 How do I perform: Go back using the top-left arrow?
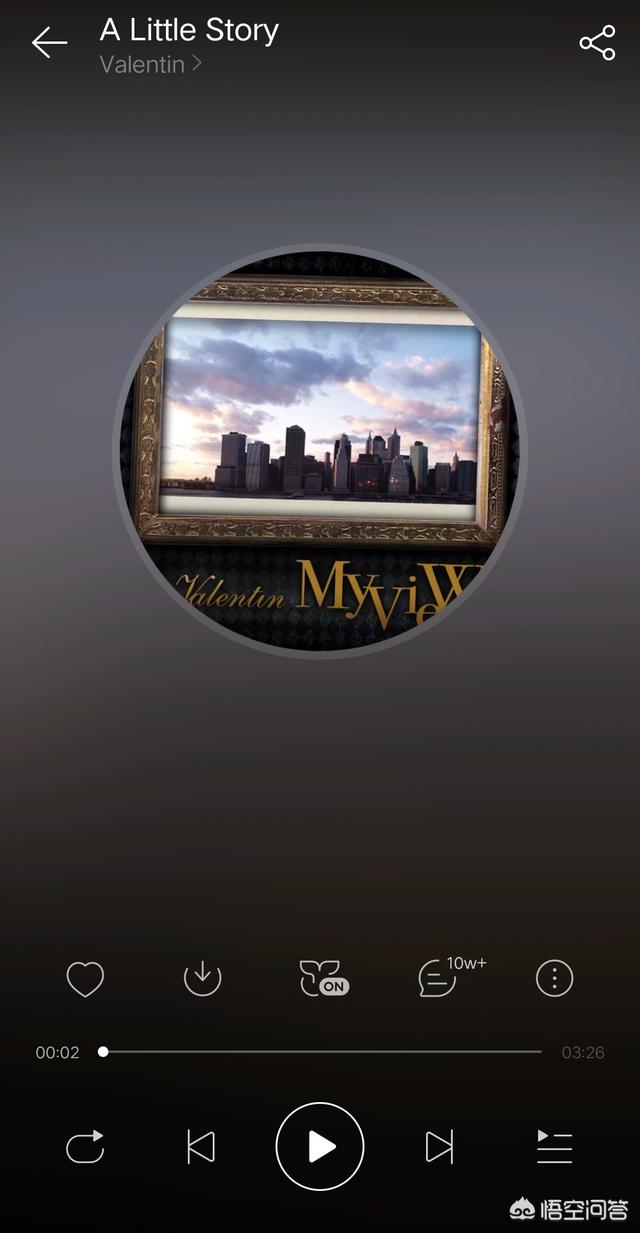pos(49,42)
